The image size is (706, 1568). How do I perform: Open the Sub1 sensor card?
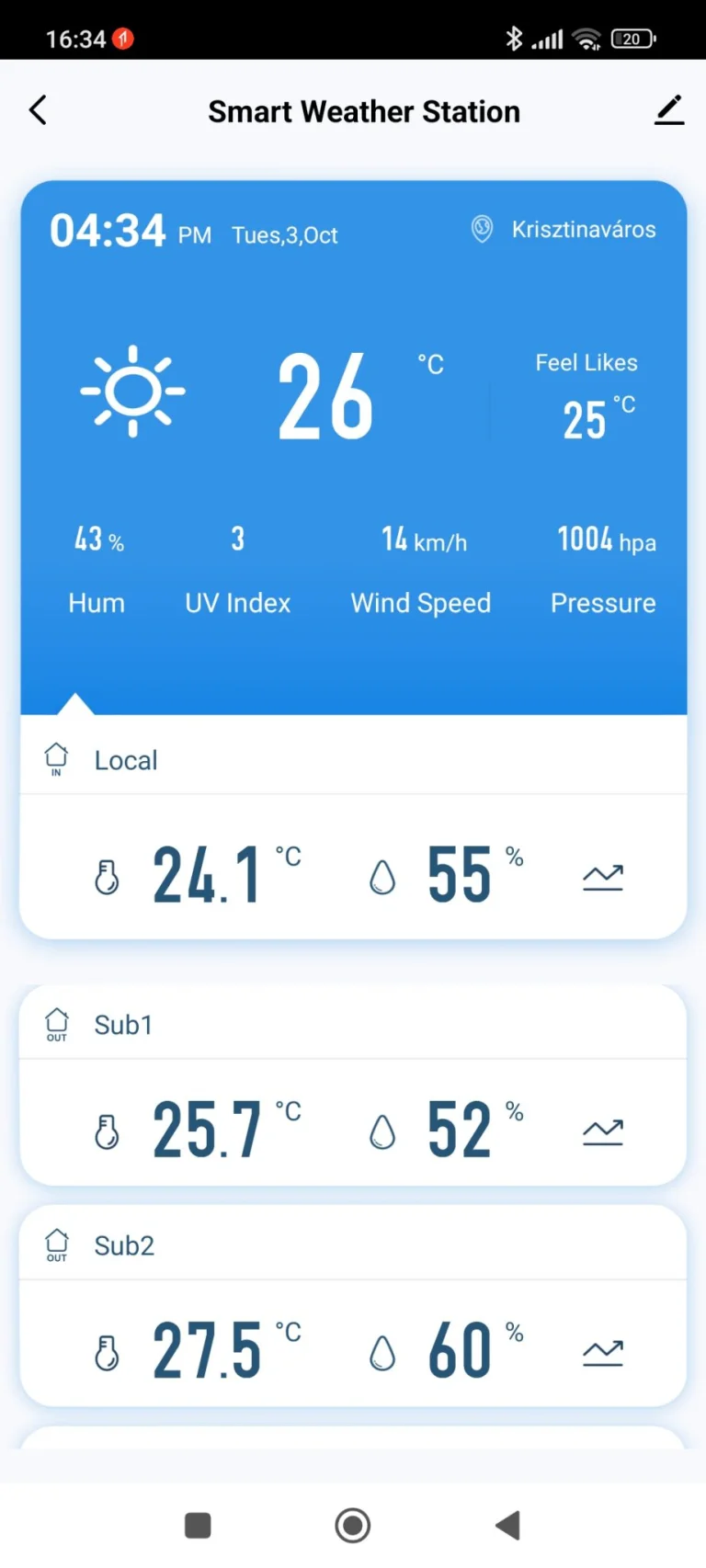(x=123, y=1025)
